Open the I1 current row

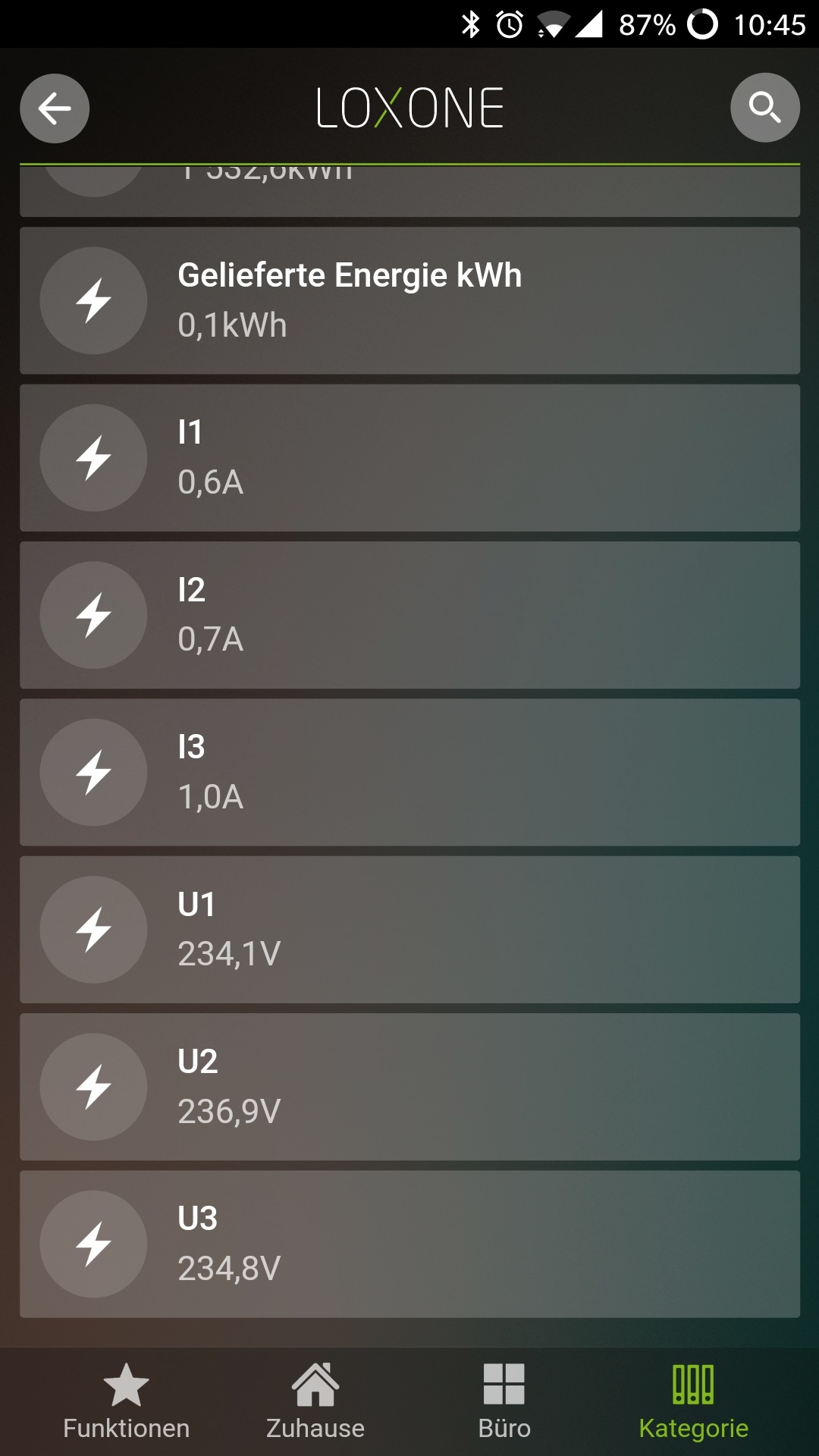point(409,458)
